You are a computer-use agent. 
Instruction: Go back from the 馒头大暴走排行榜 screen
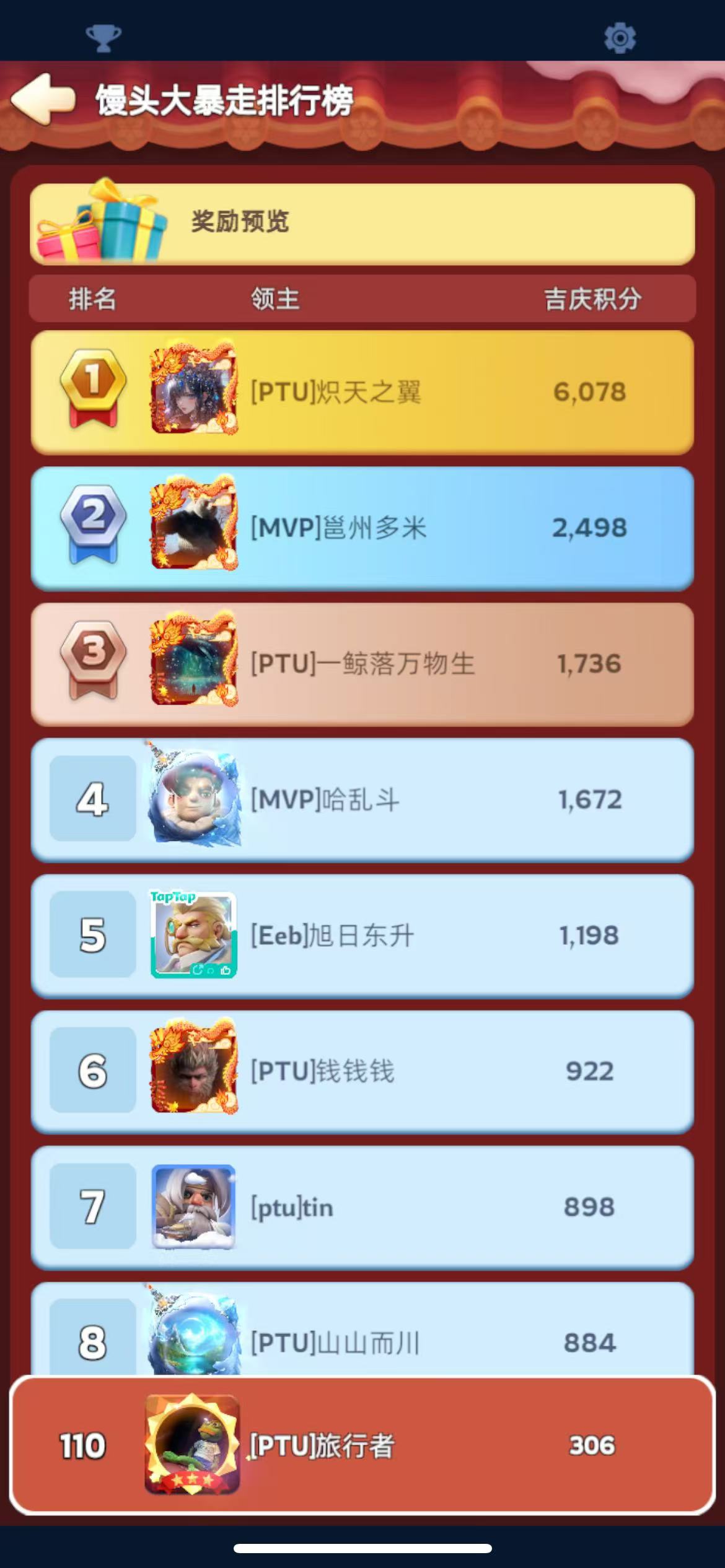(42, 99)
